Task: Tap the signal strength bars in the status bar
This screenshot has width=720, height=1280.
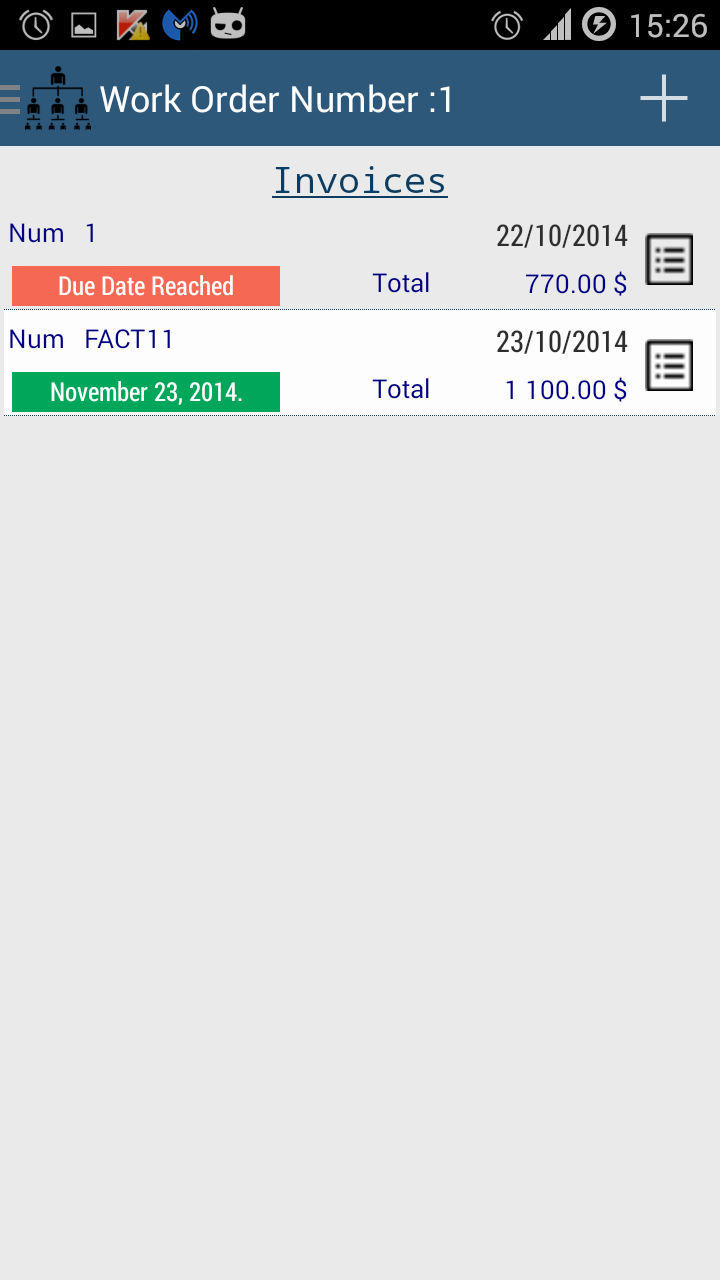Action: [557, 24]
